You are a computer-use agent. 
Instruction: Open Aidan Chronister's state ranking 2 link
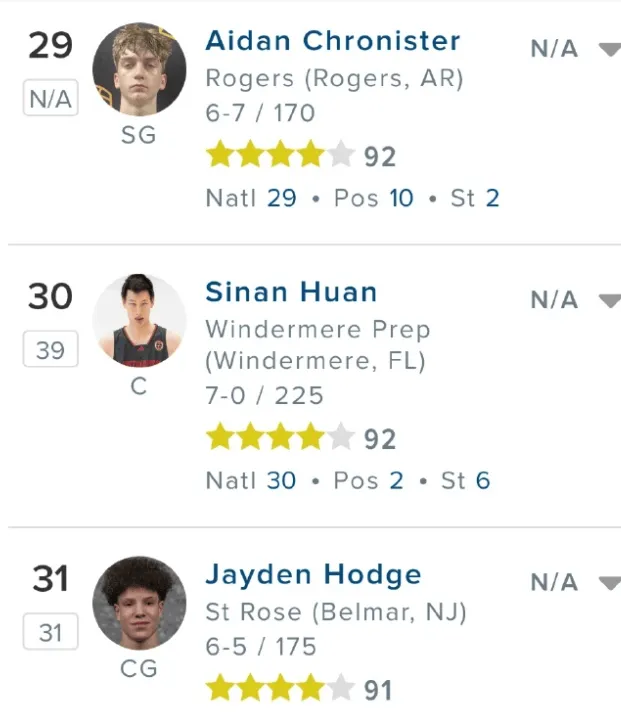click(492, 198)
